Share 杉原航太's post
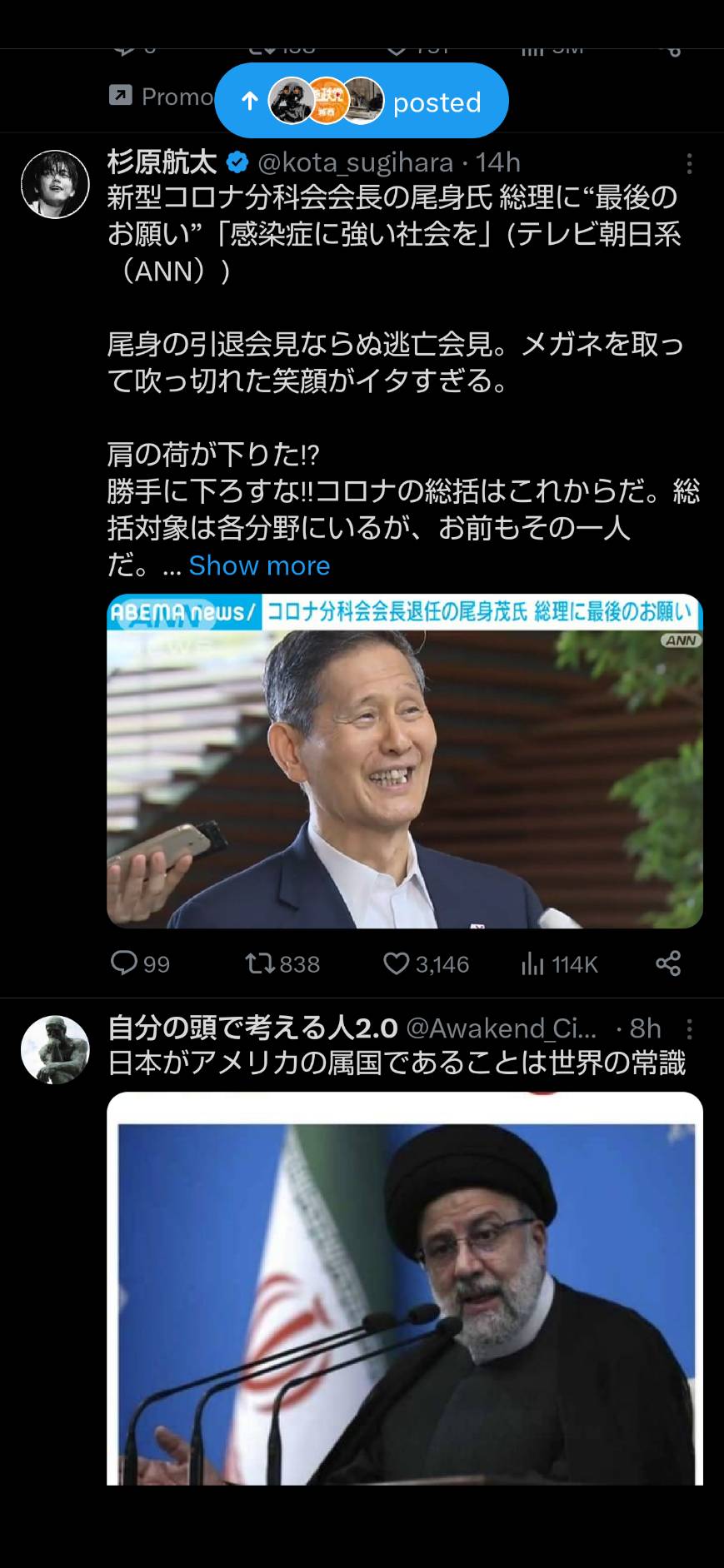724x1568 pixels. [668, 963]
